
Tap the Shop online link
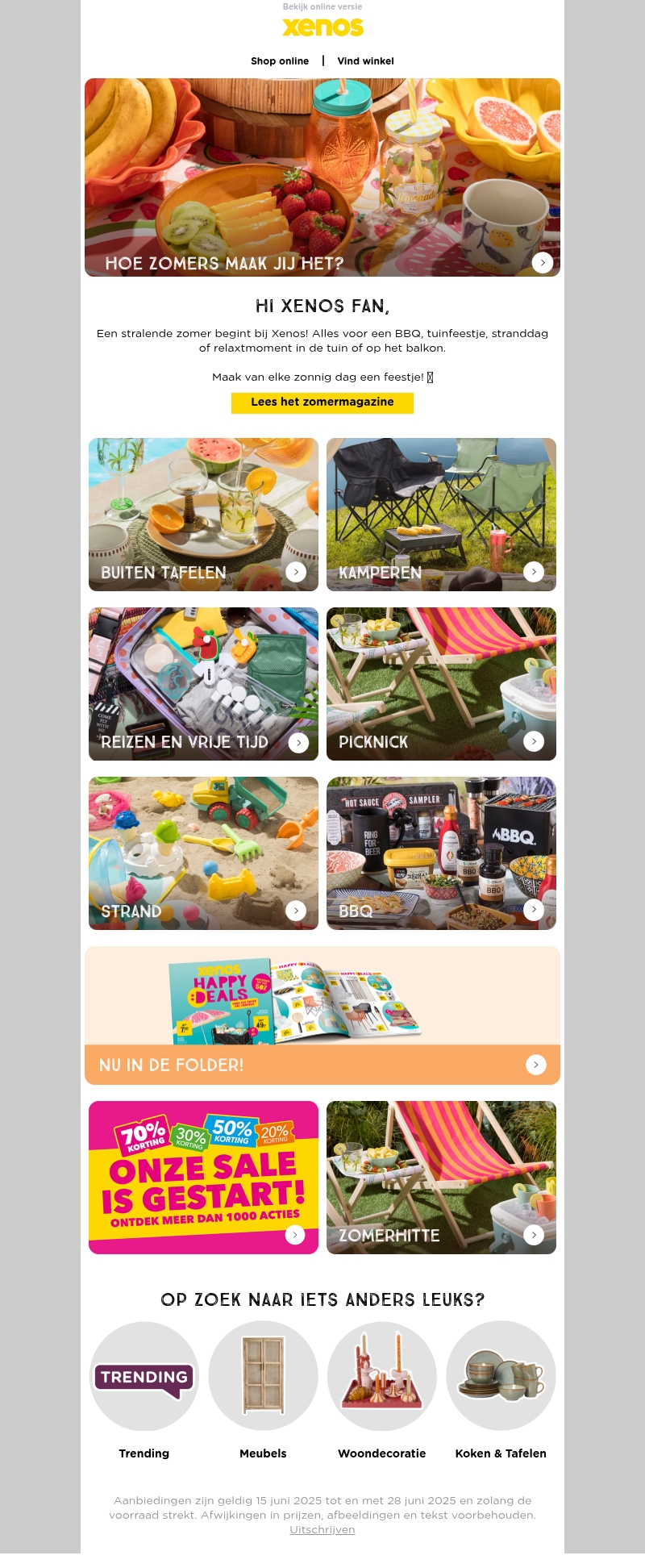tap(280, 61)
